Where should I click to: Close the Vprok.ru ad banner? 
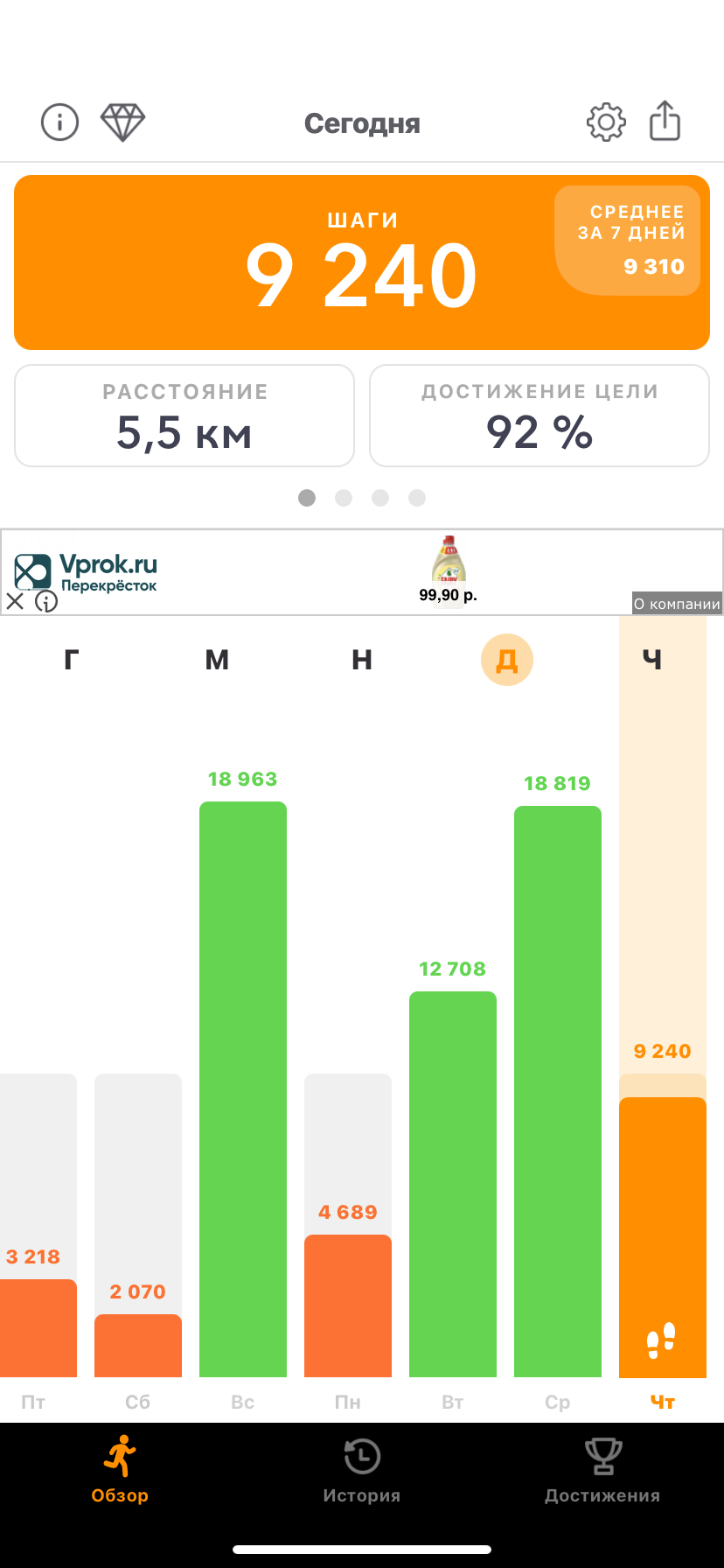15,601
